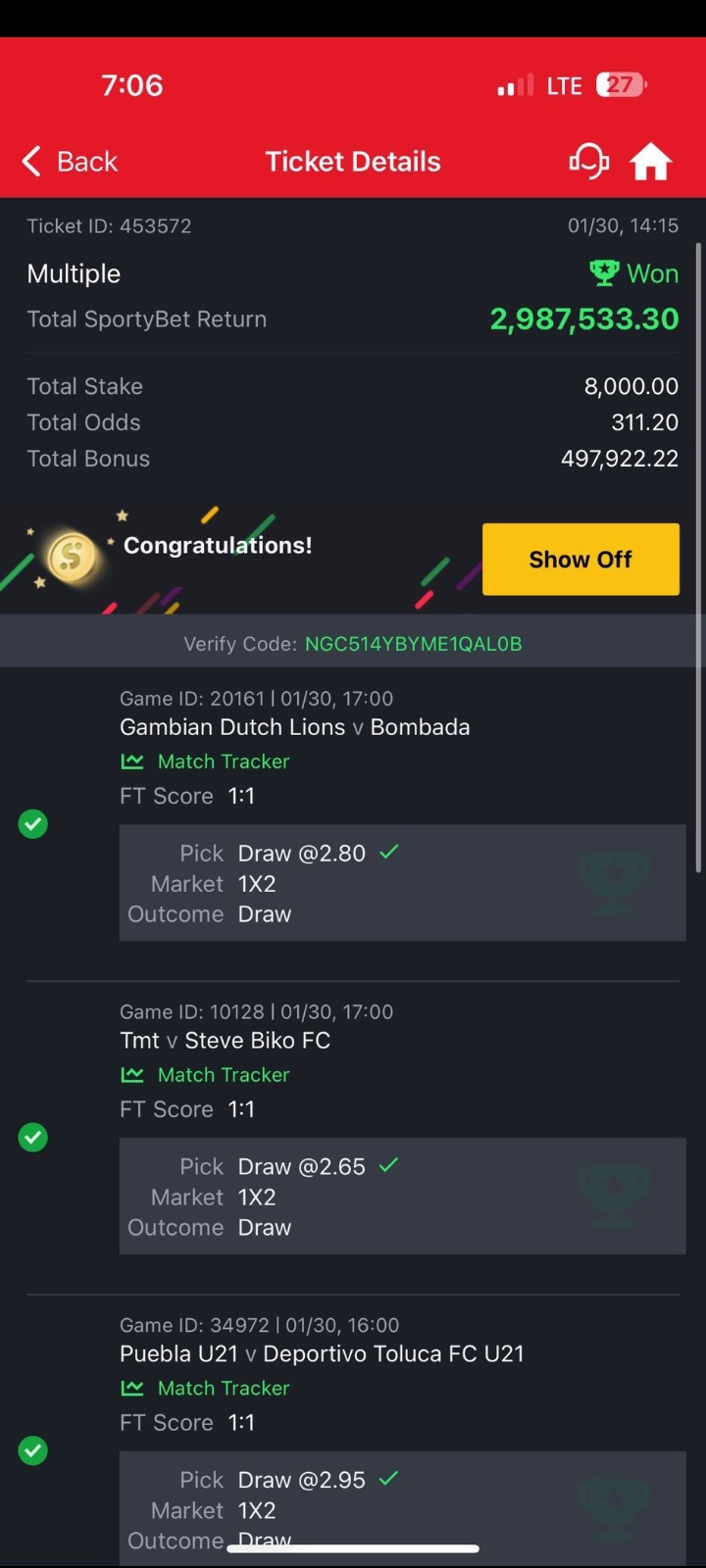Select checkmark next to Draw @2.65 pick
This screenshot has height=1568, width=706.
[388, 1165]
